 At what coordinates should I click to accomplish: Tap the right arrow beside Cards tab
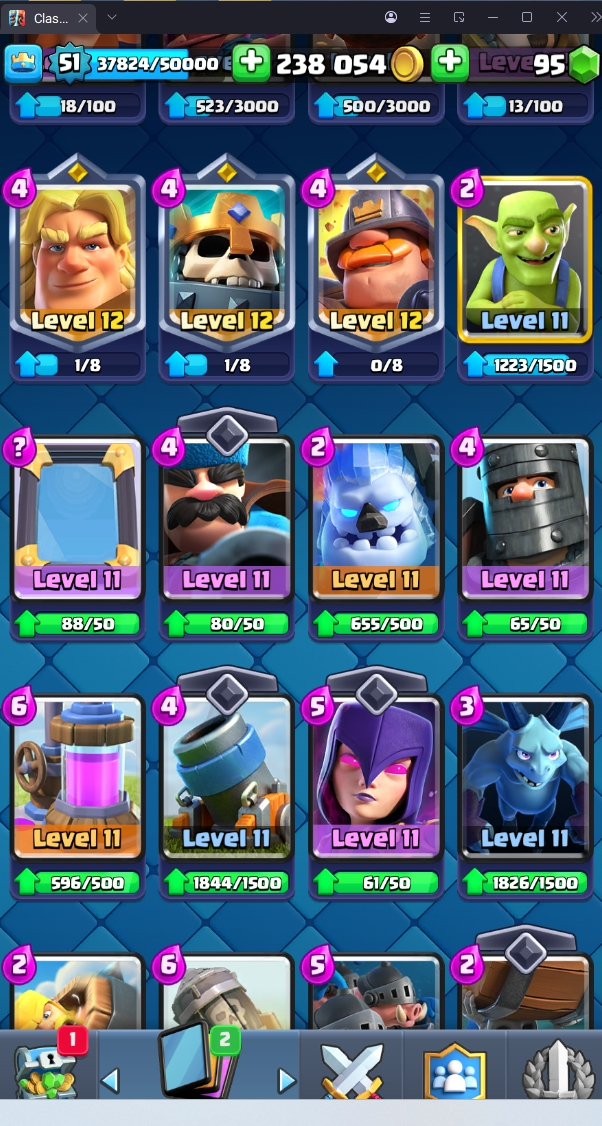click(287, 1080)
